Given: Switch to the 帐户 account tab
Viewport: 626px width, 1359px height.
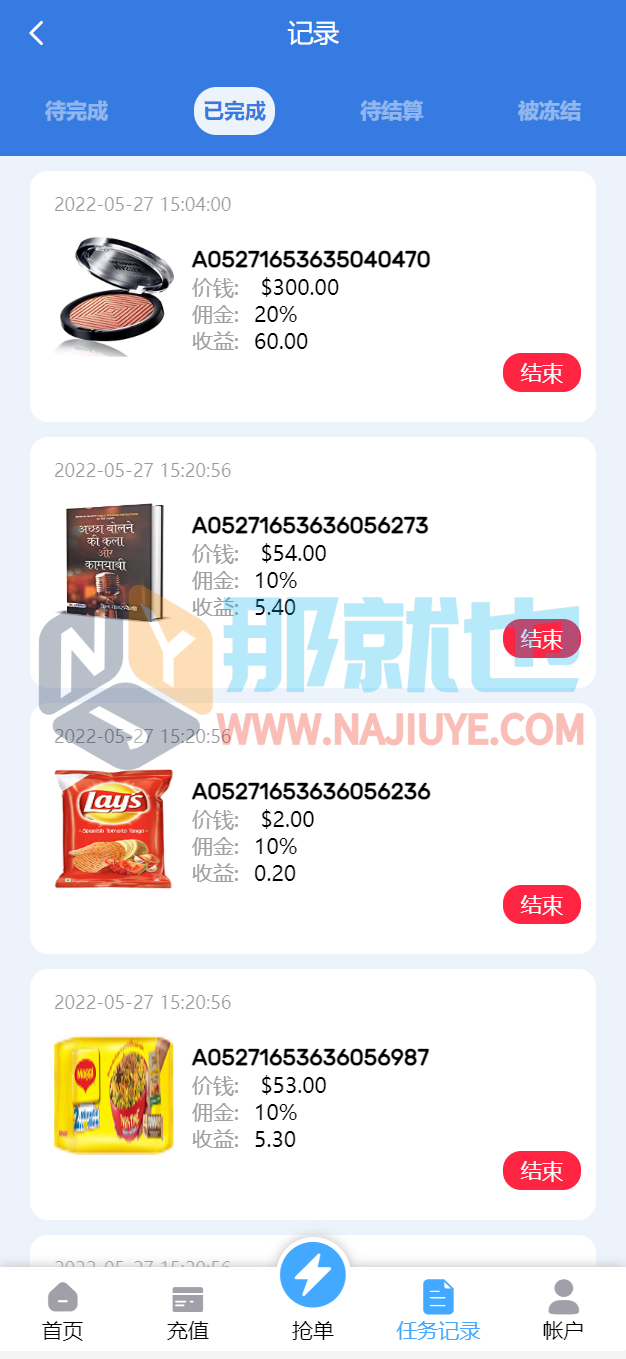Looking at the screenshot, I should (x=563, y=1310).
